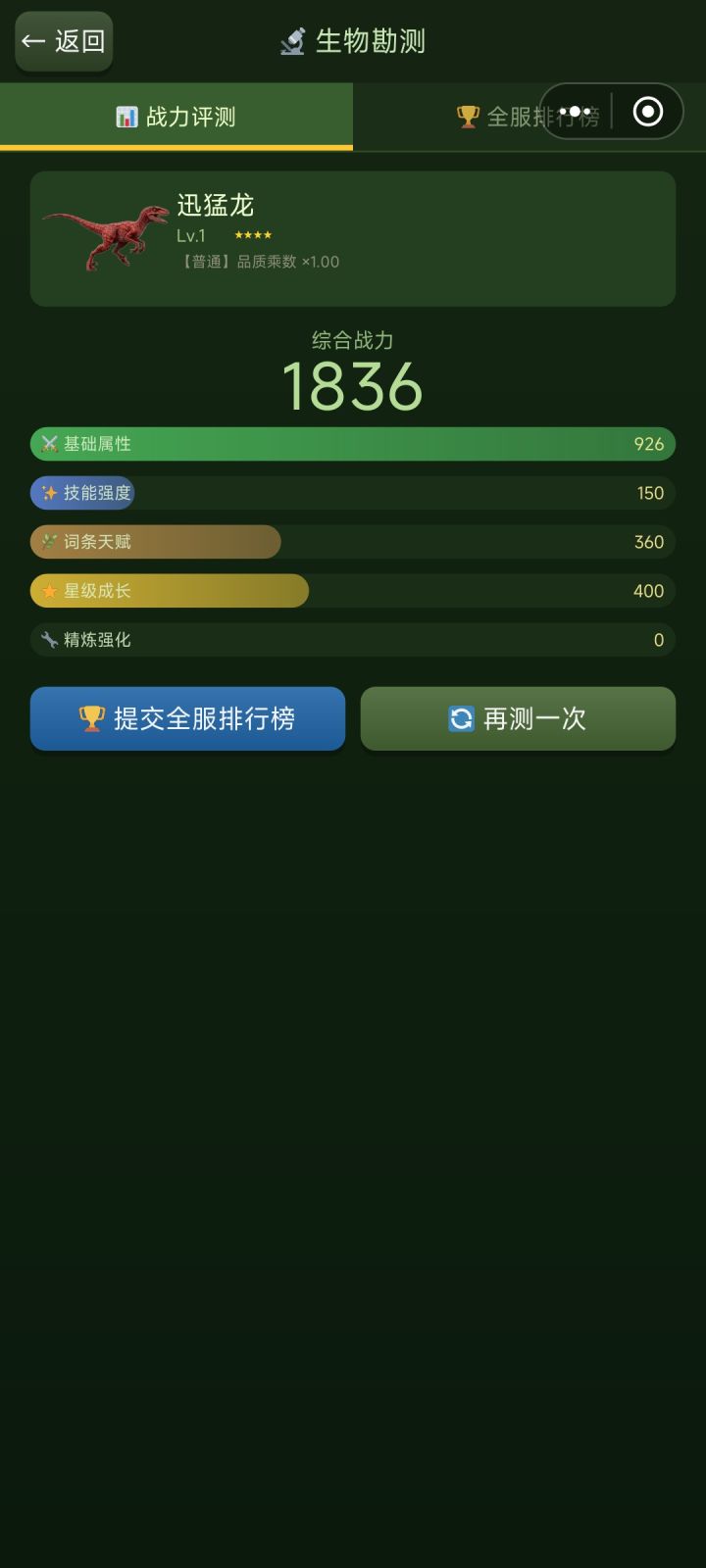Click the crossed swords icon beside 基础属性
The width and height of the screenshot is (706, 1568).
coord(51,444)
